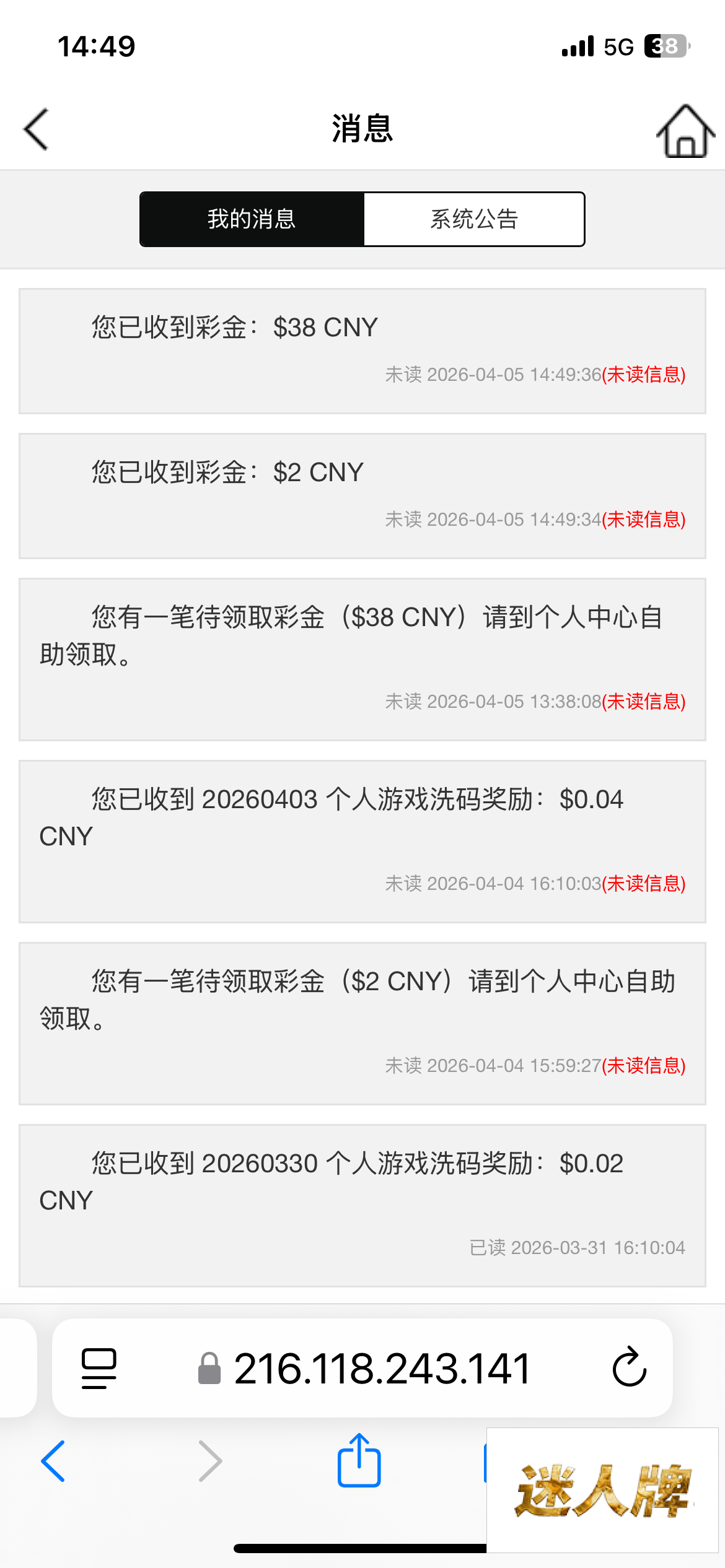Screen dimensions: 725x1568
Task: Go back in browser history
Action: point(53,1460)
